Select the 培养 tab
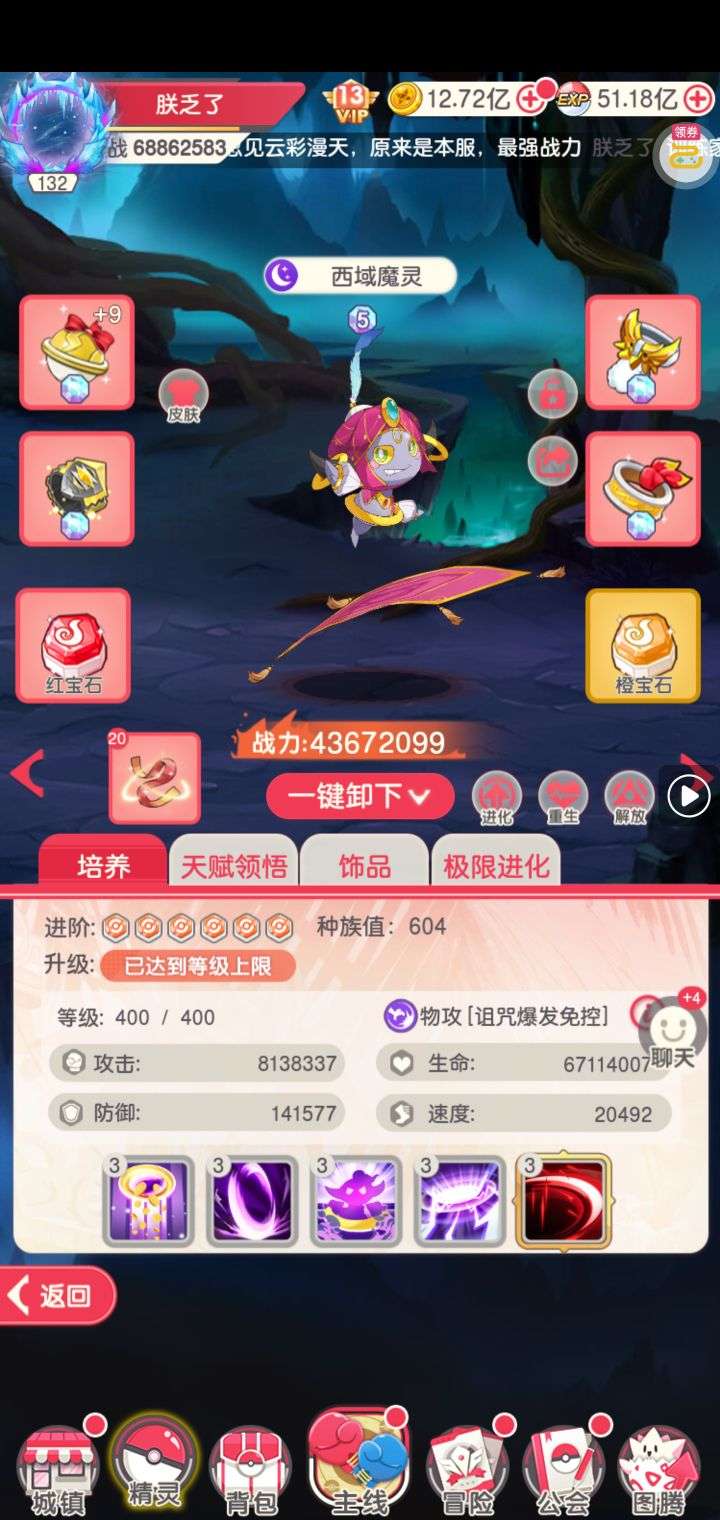The height and width of the screenshot is (1520, 720). point(103,865)
